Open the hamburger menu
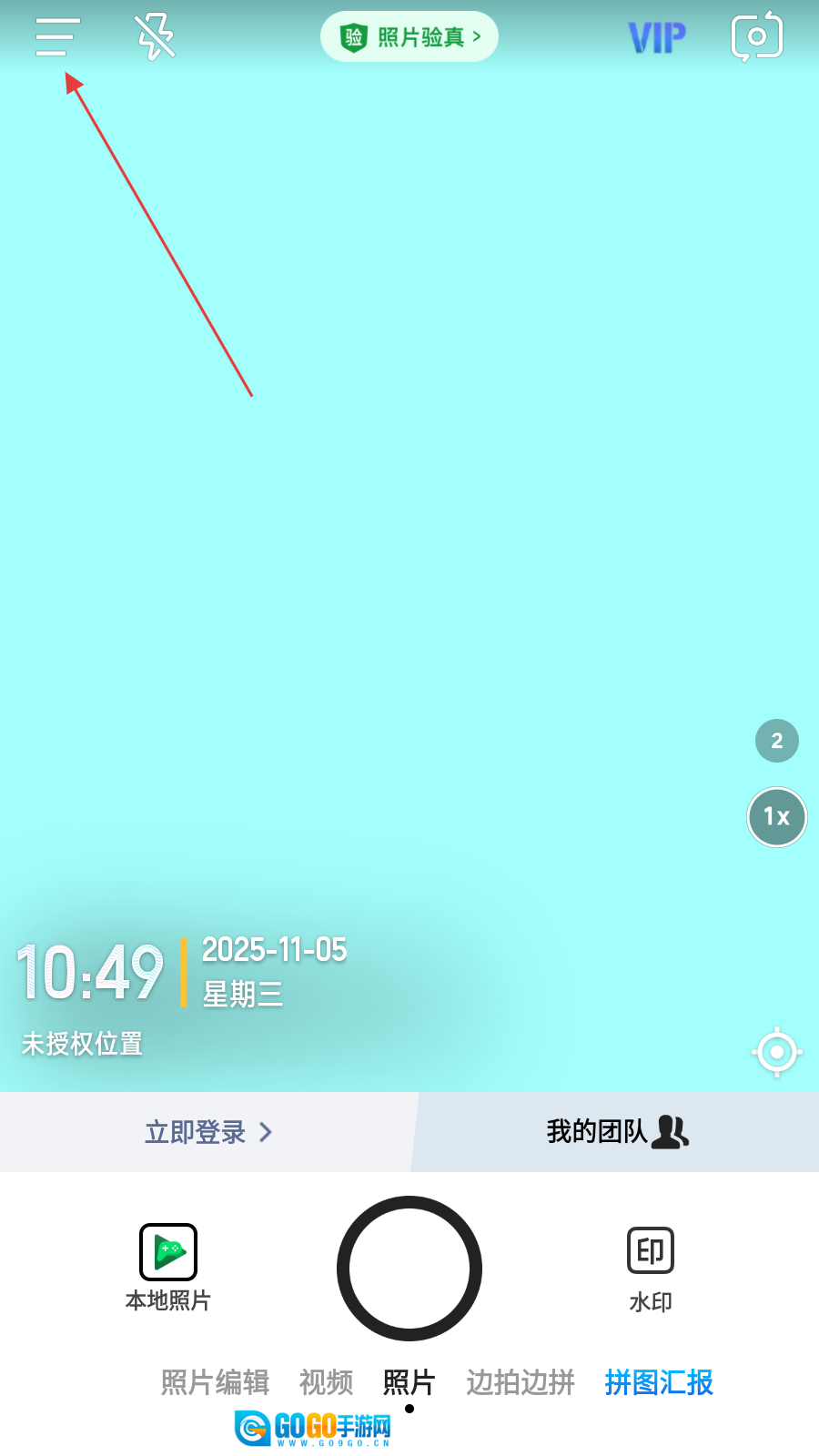819x1456 pixels. click(x=57, y=37)
